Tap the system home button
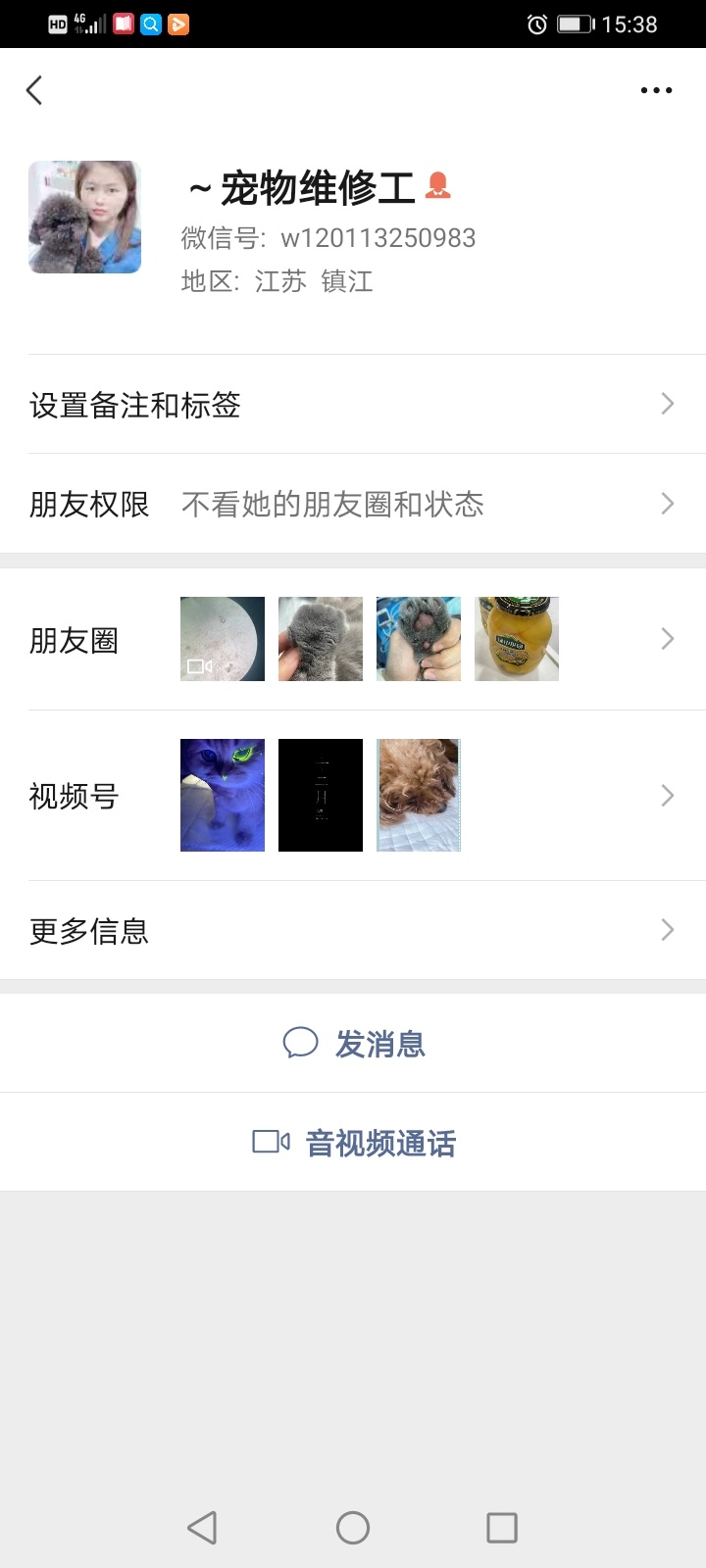This screenshot has height=1568, width=706. pyautogui.click(x=353, y=1527)
